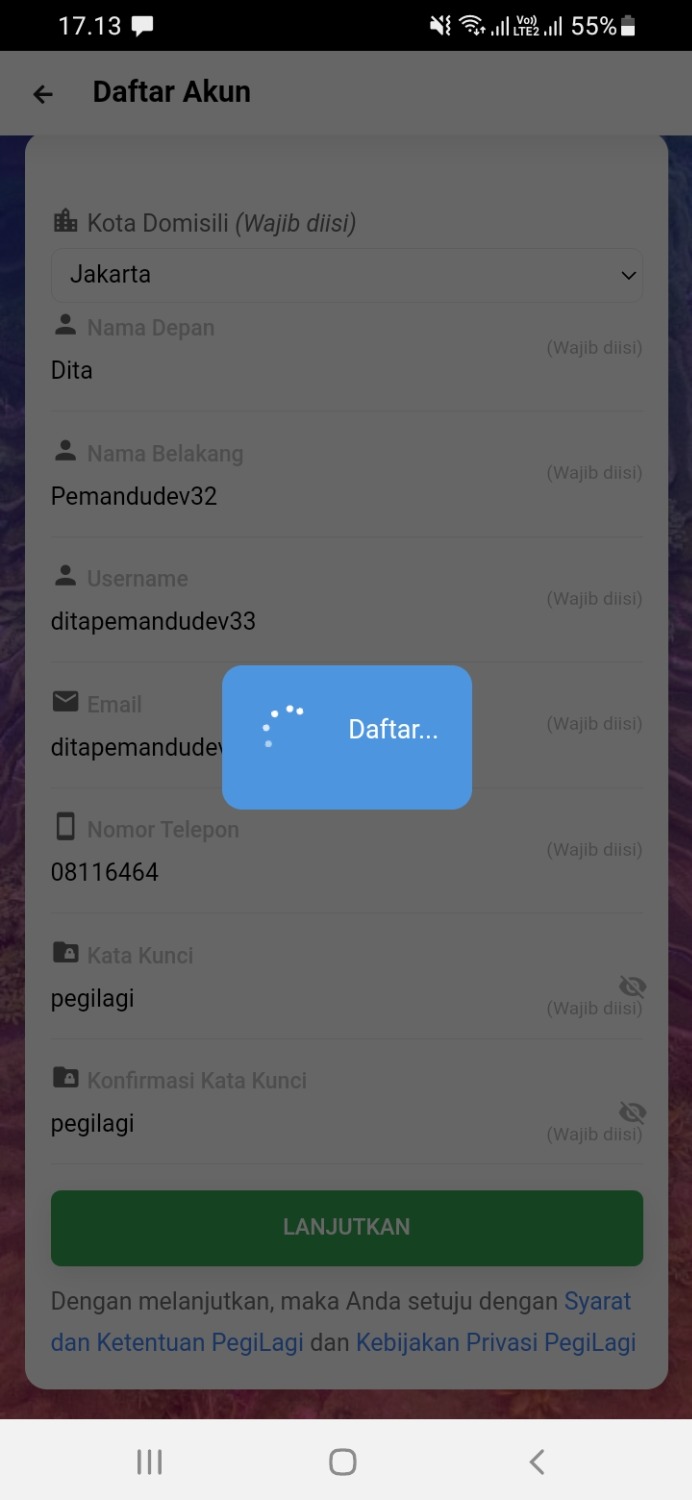
Task: Tap the Username field
Action: [x=290, y=621]
